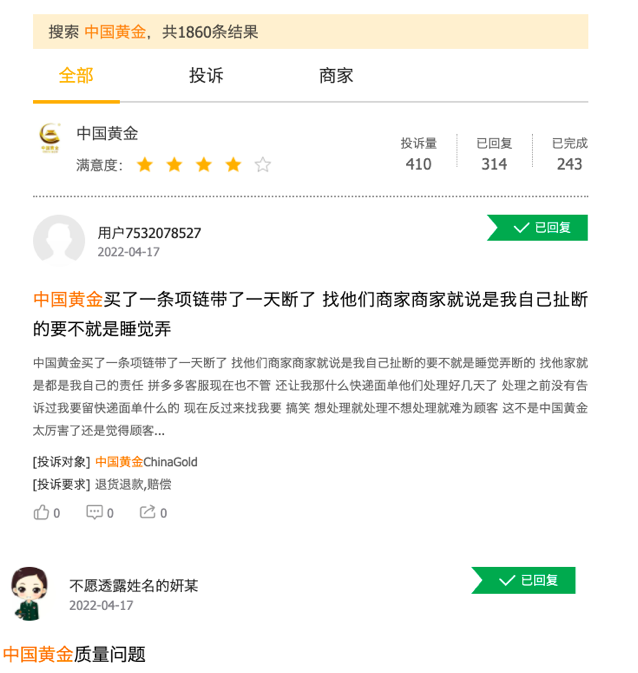View the profile of 不愿透露姓名的妍某
Image resolution: width=638 pixels, height=673 pixels.
pyautogui.click(x=134, y=586)
